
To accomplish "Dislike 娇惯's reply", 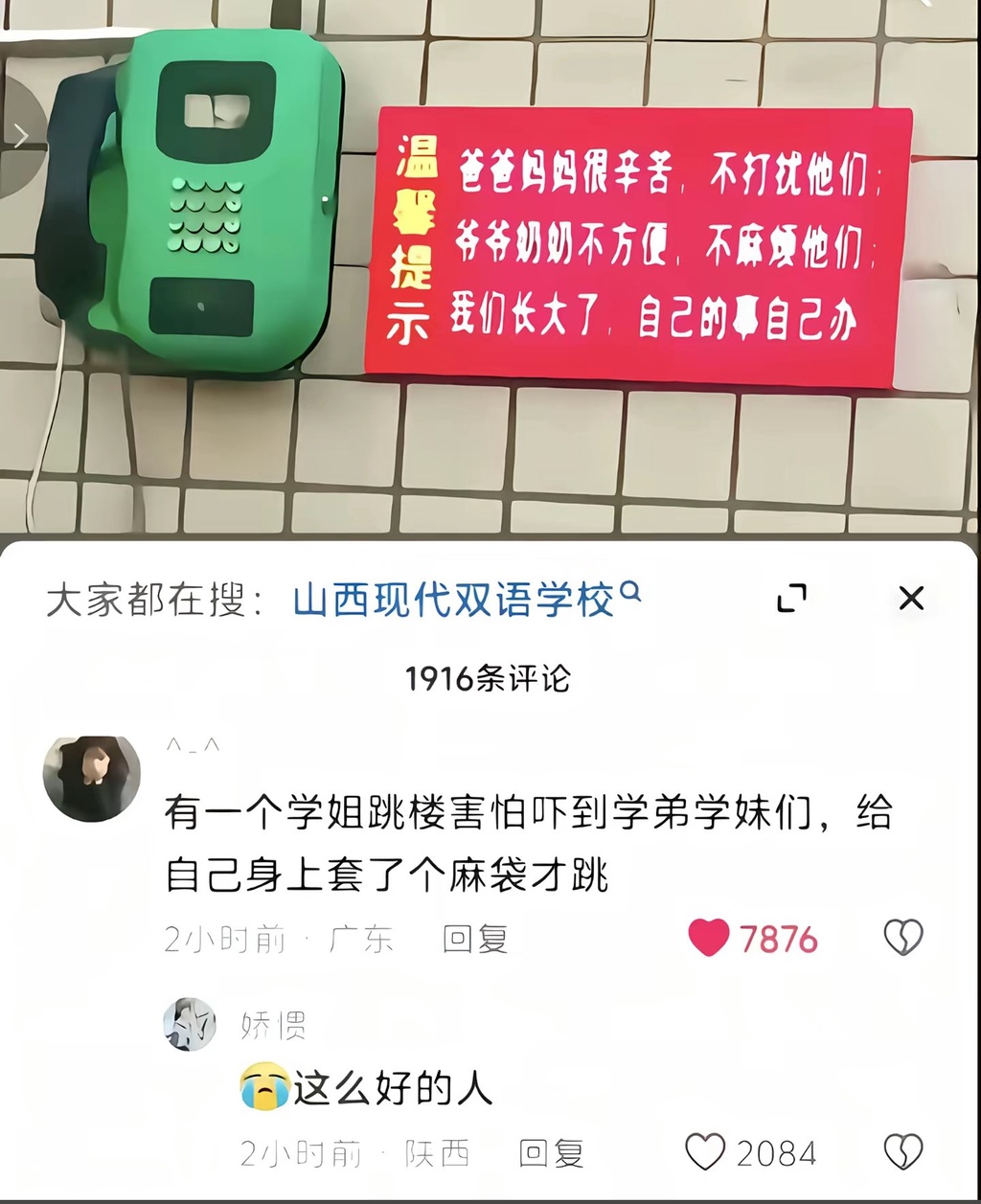I will click(902, 1151).
